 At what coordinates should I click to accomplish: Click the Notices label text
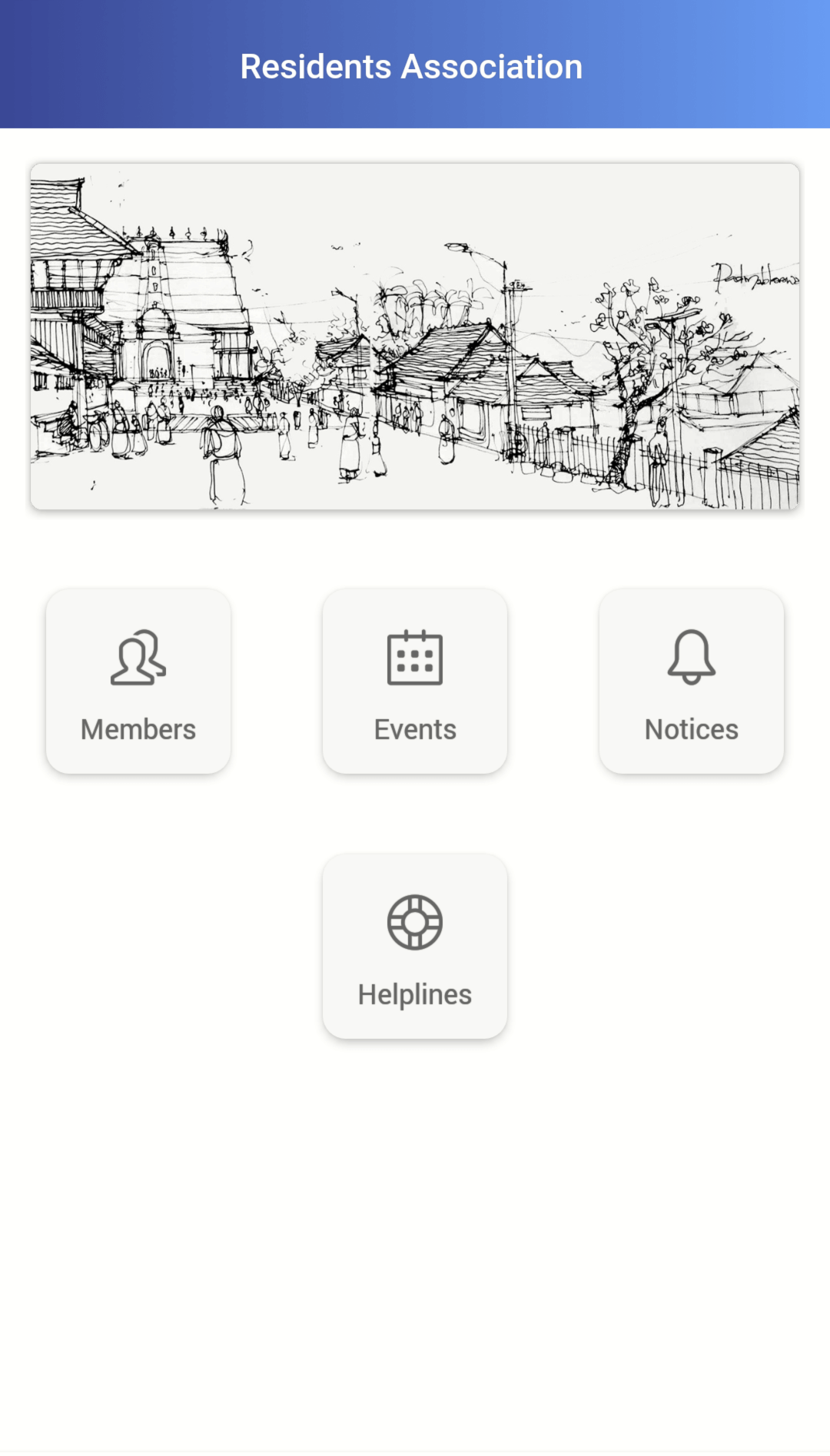[x=690, y=728]
